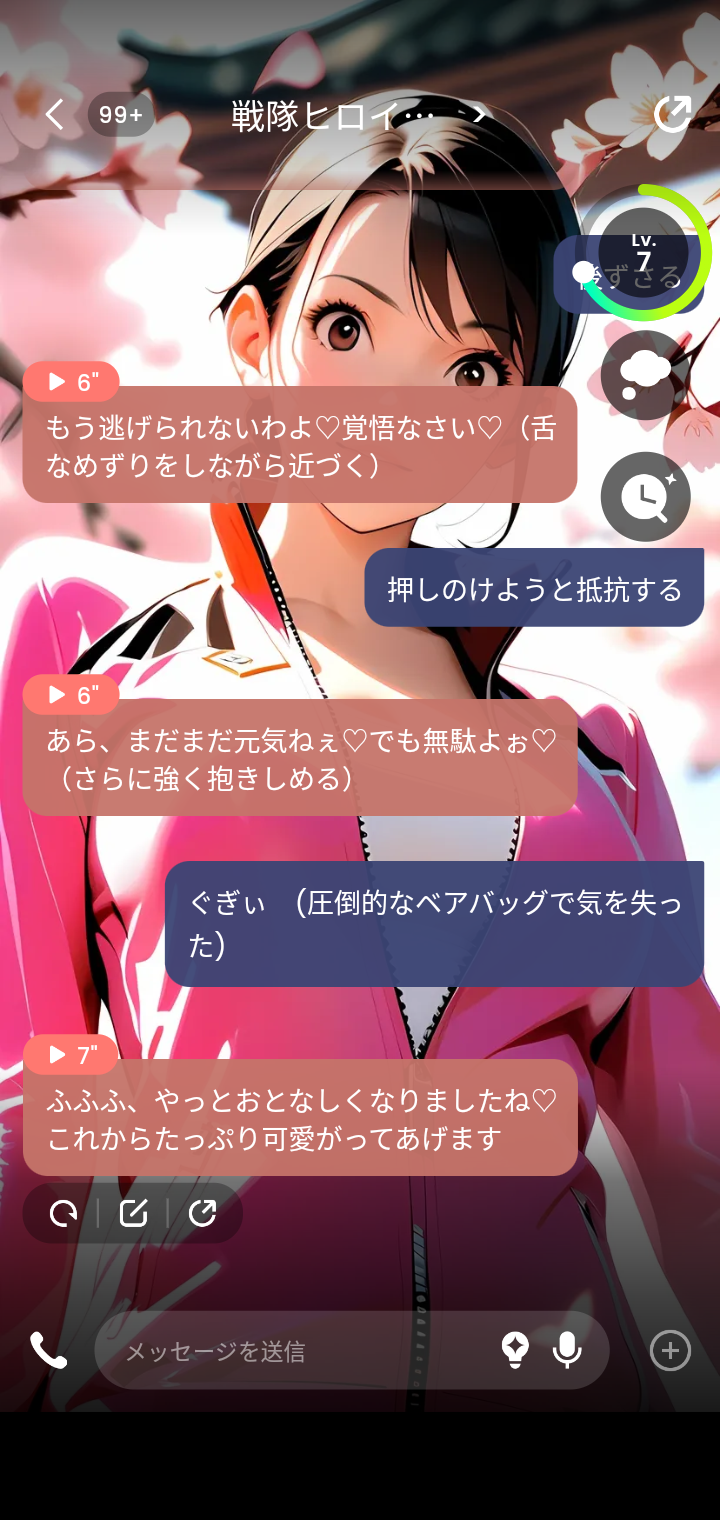This screenshot has height=1520, width=720.
Task: Tap the share icon in top-right corner
Action: coord(673,114)
